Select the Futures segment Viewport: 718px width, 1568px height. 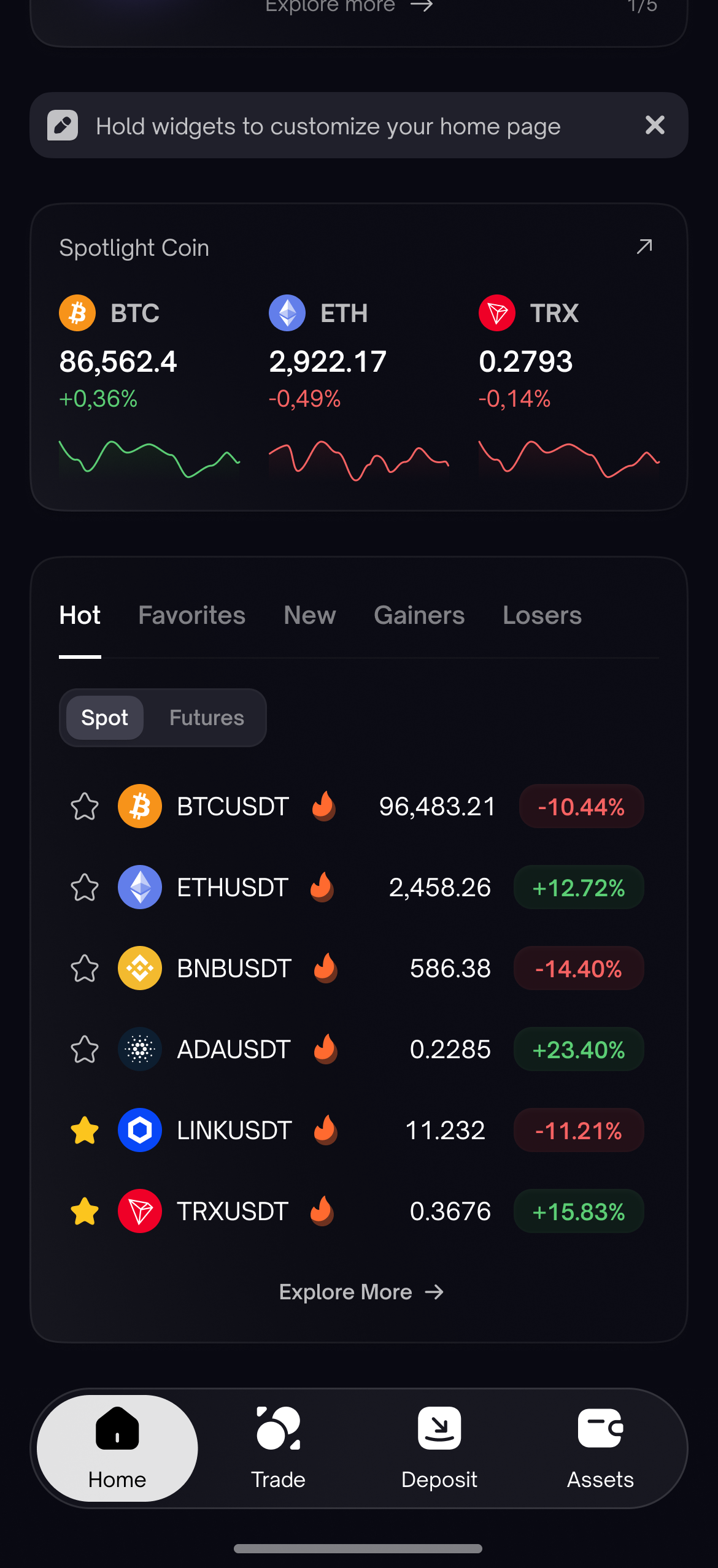pyautogui.click(x=207, y=718)
